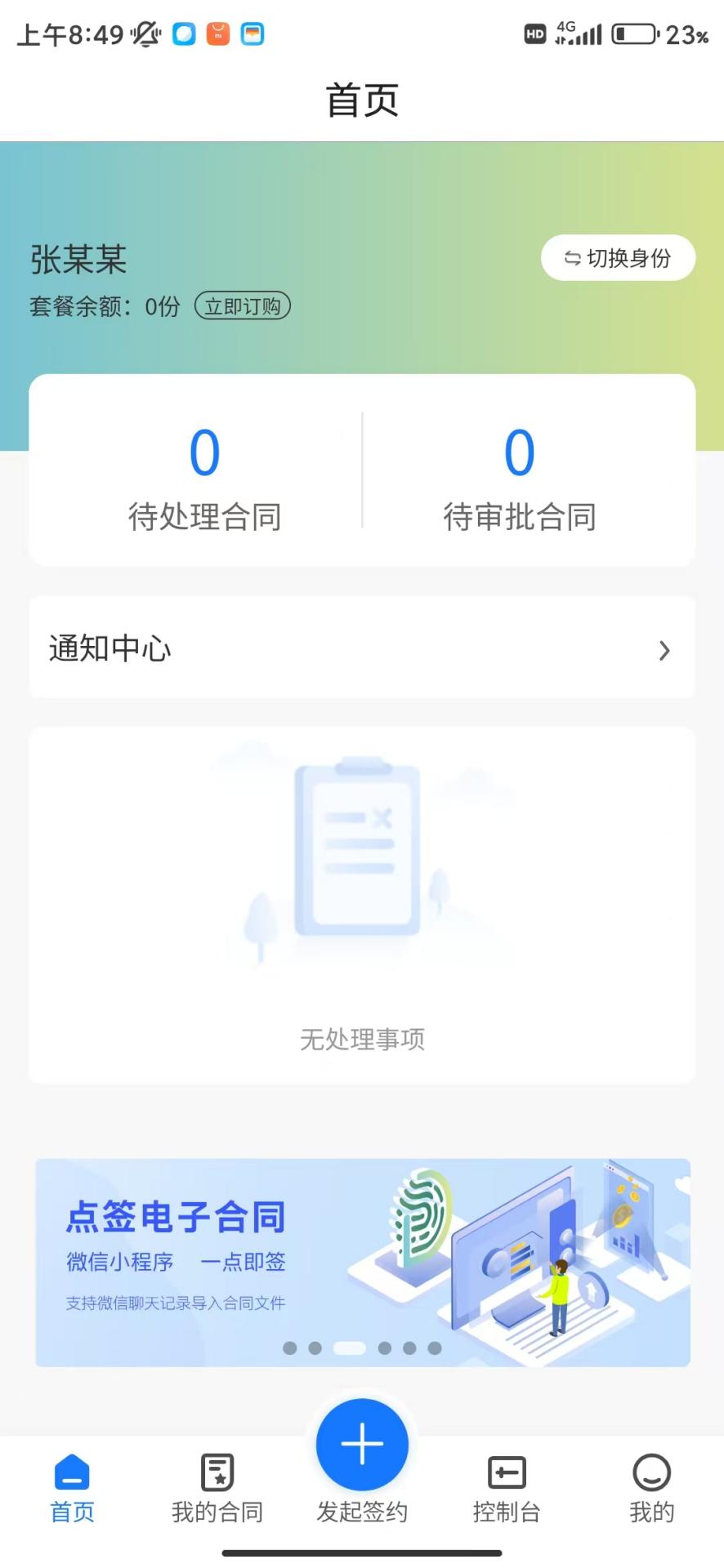Open the 首页 home tab icon
The width and height of the screenshot is (724, 1568).
pyautogui.click(x=71, y=1474)
